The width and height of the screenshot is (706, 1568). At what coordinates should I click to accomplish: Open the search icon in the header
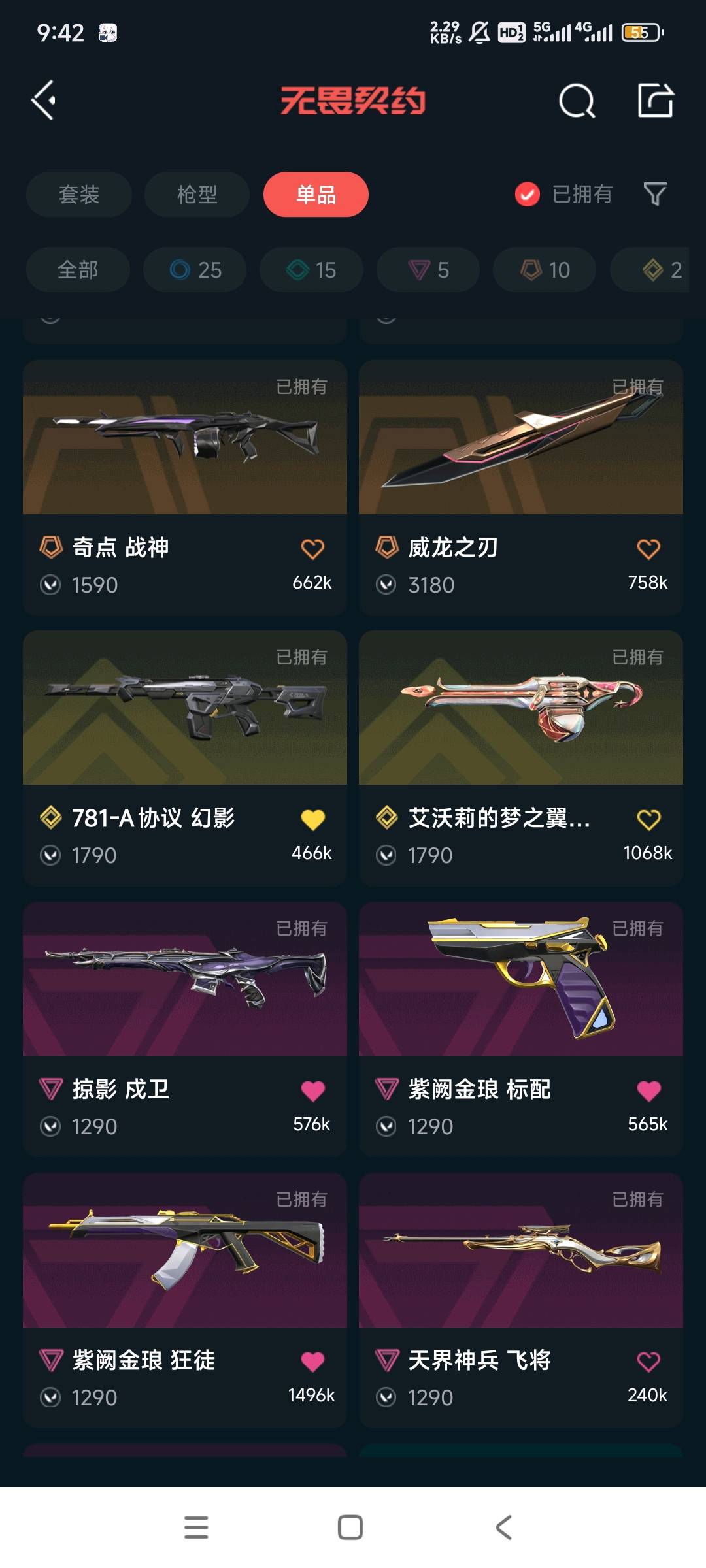point(577,101)
